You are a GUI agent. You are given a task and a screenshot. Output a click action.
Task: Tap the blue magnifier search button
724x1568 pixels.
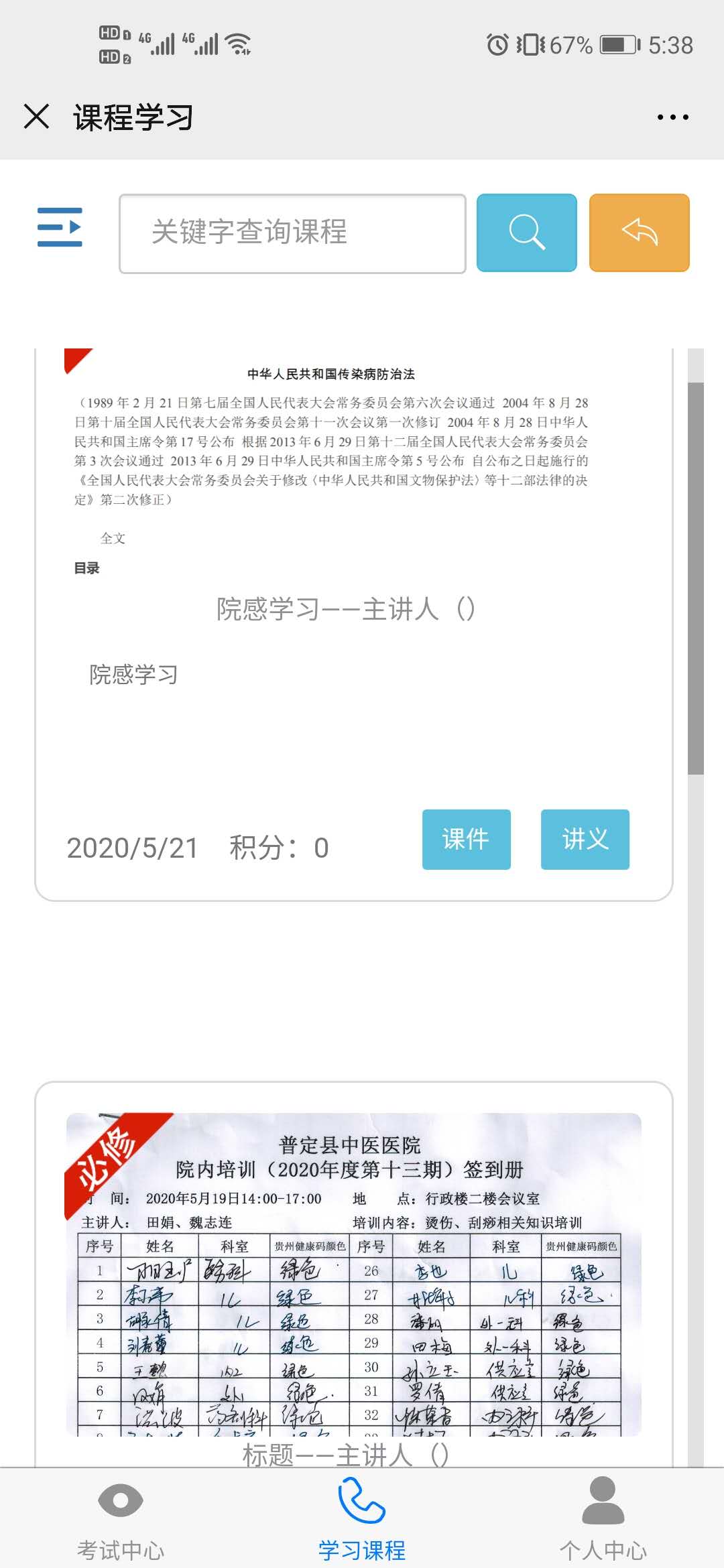(x=526, y=233)
